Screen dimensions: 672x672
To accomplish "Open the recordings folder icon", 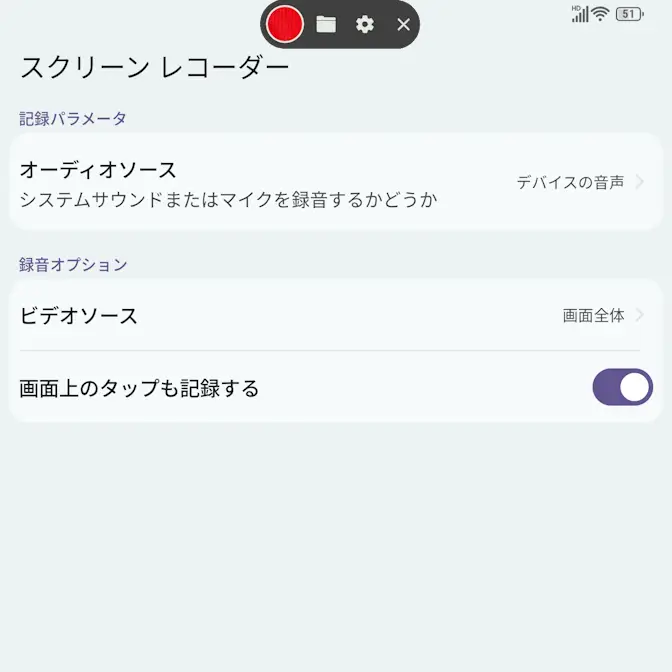I will (326, 24).
